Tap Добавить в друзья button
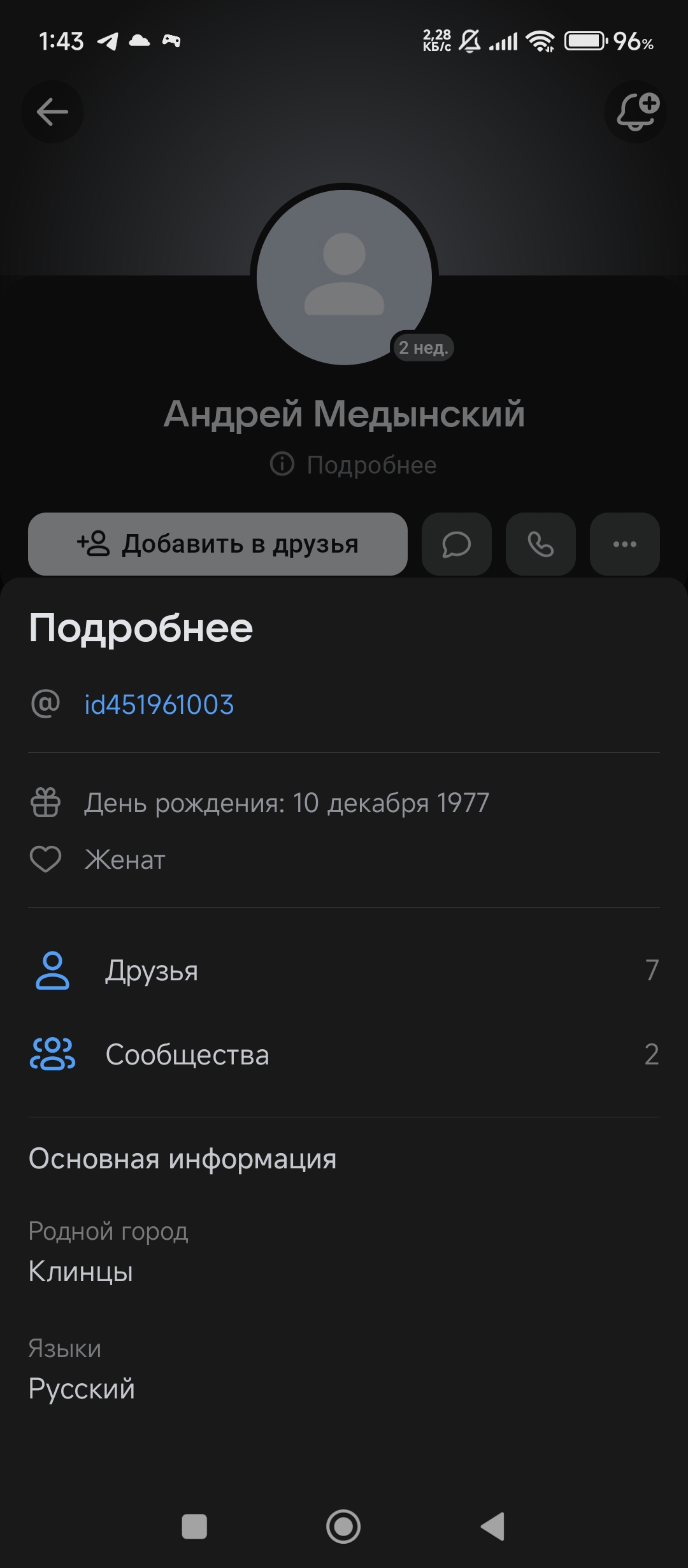Screen dimensions: 688x1568 tap(217, 544)
